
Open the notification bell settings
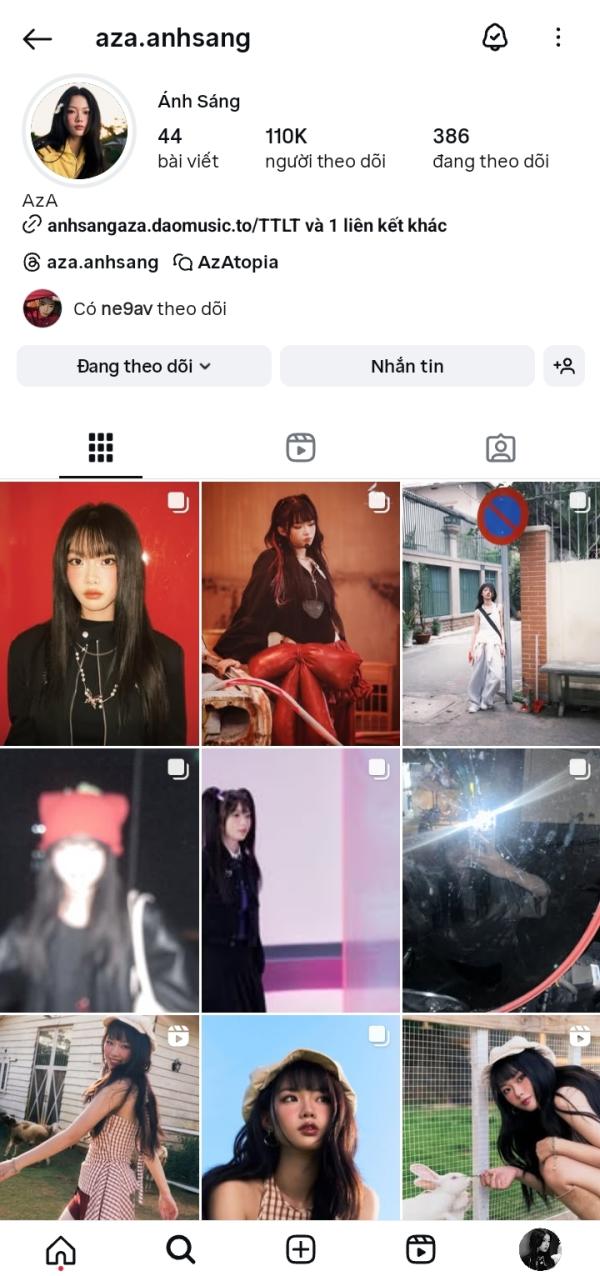point(494,38)
